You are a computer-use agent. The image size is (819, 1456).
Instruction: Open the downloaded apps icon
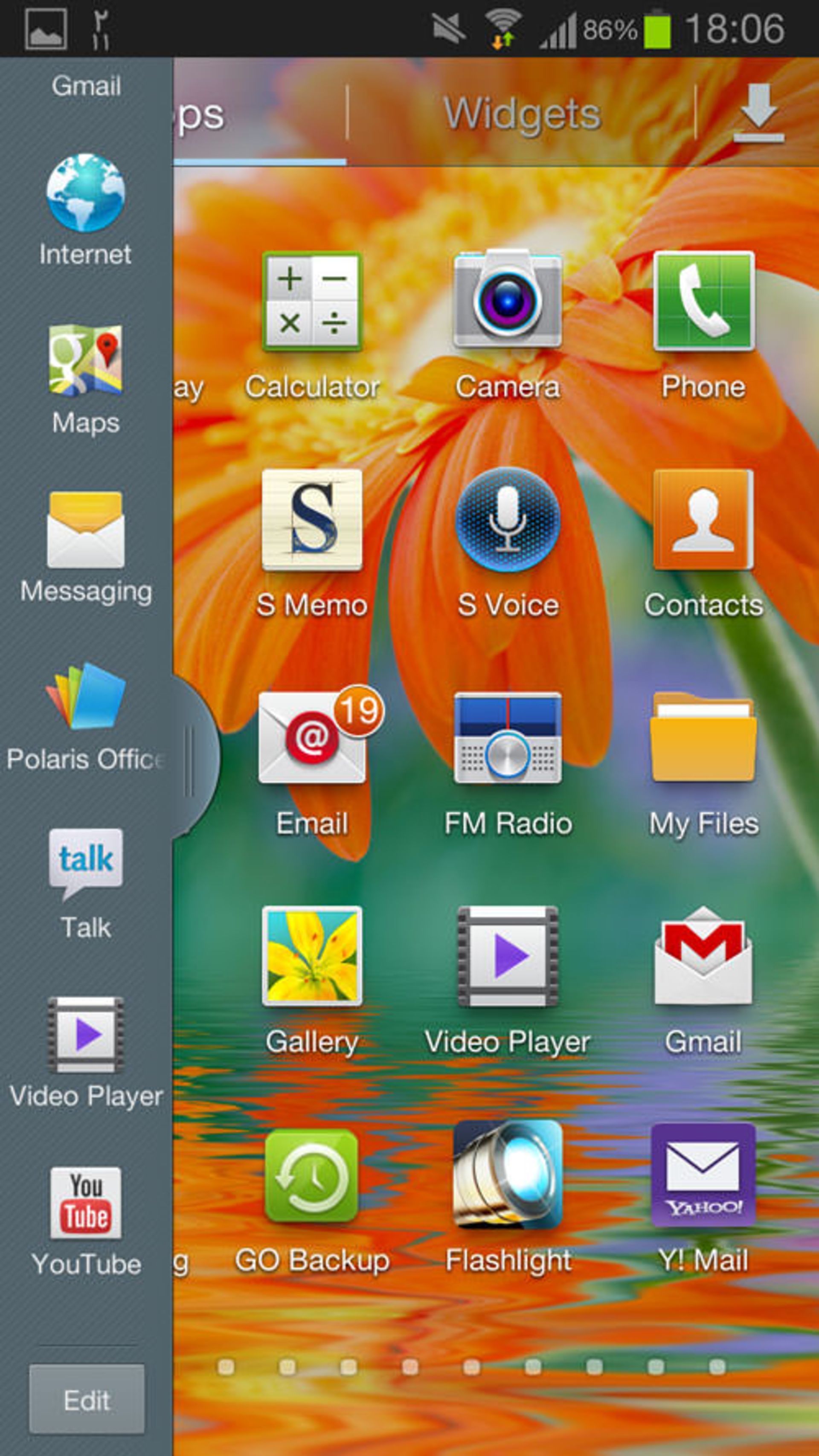click(x=758, y=113)
